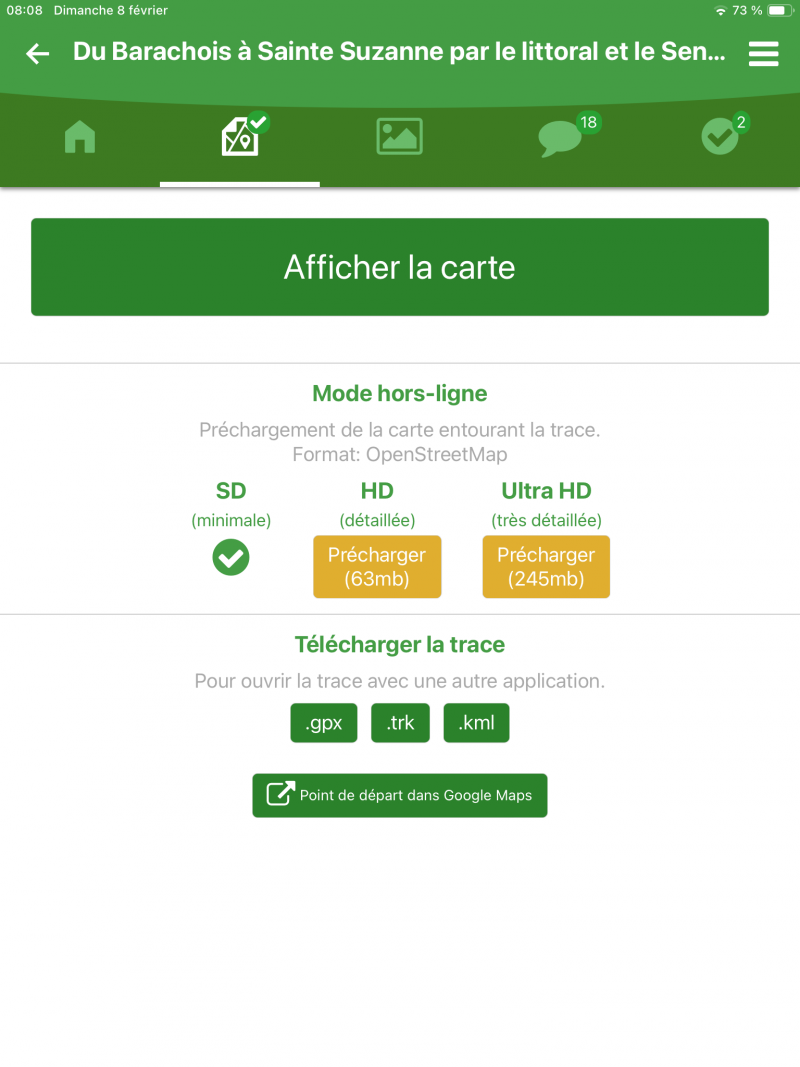Open the photos tab
The width and height of the screenshot is (800, 1067).
coord(400,137)
